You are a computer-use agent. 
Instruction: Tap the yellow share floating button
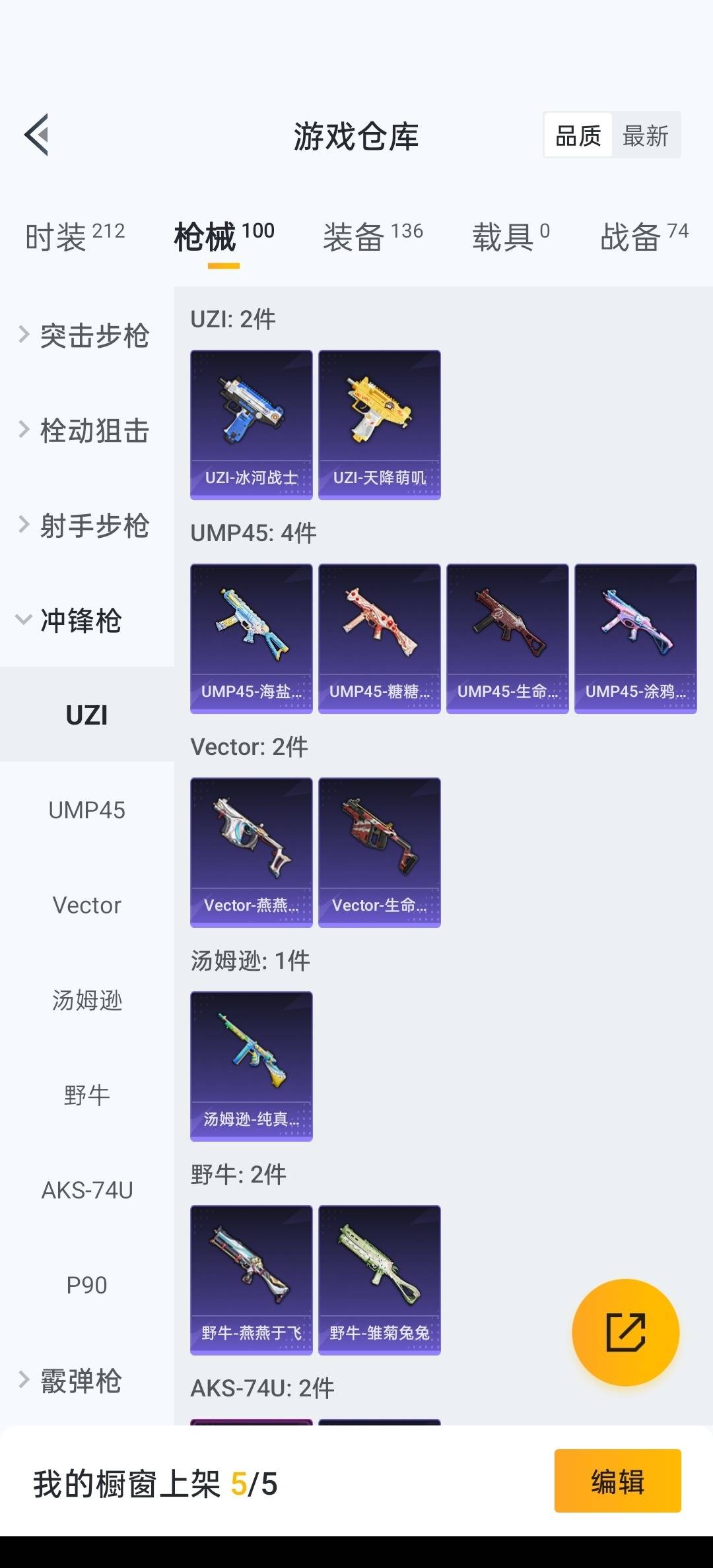[625, 1332]
